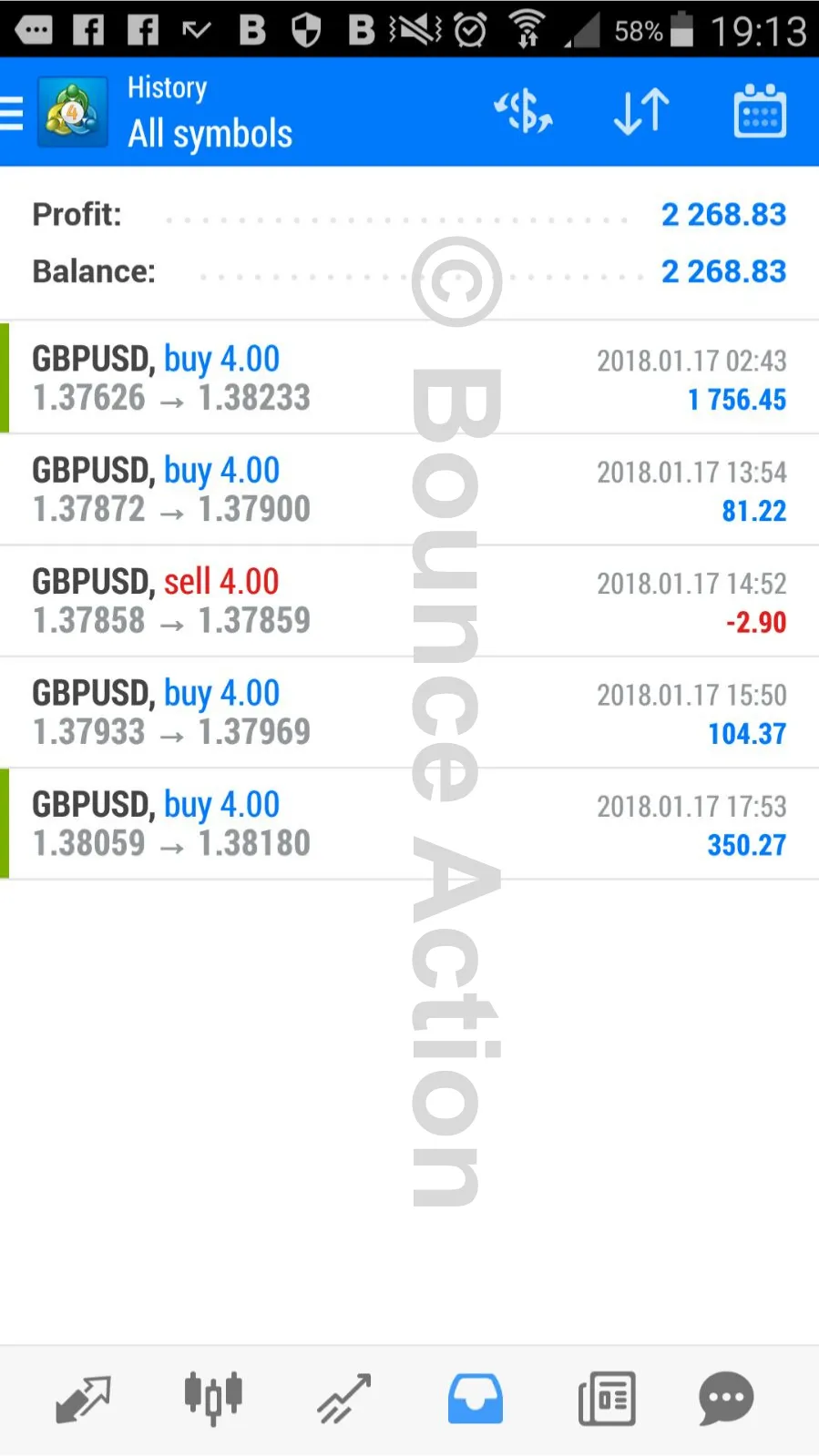
Task: Open the GBPUSD trade with profit 81.22
Action: click(409, 490)
